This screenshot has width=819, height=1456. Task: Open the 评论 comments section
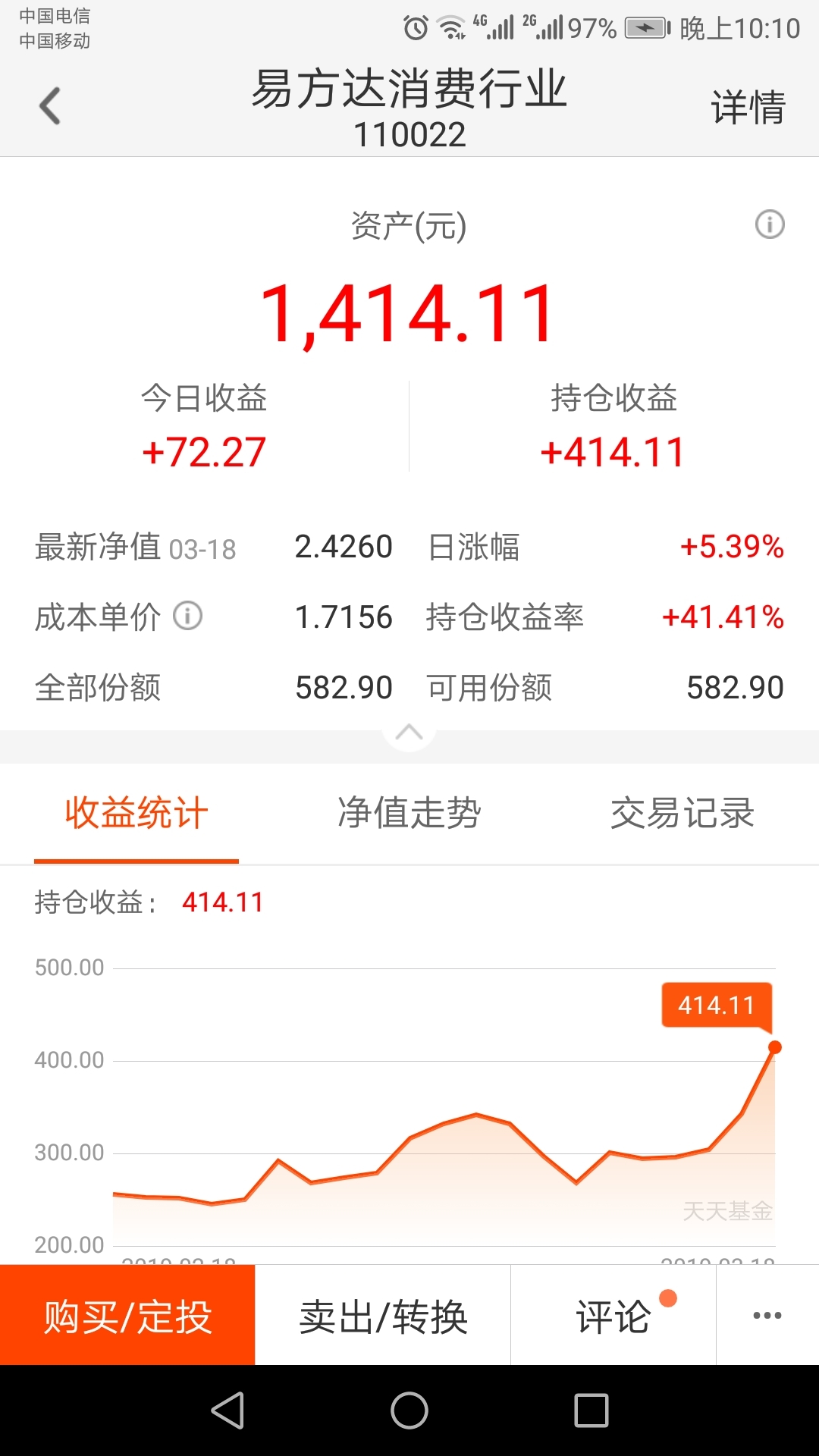click(613, 1316)
